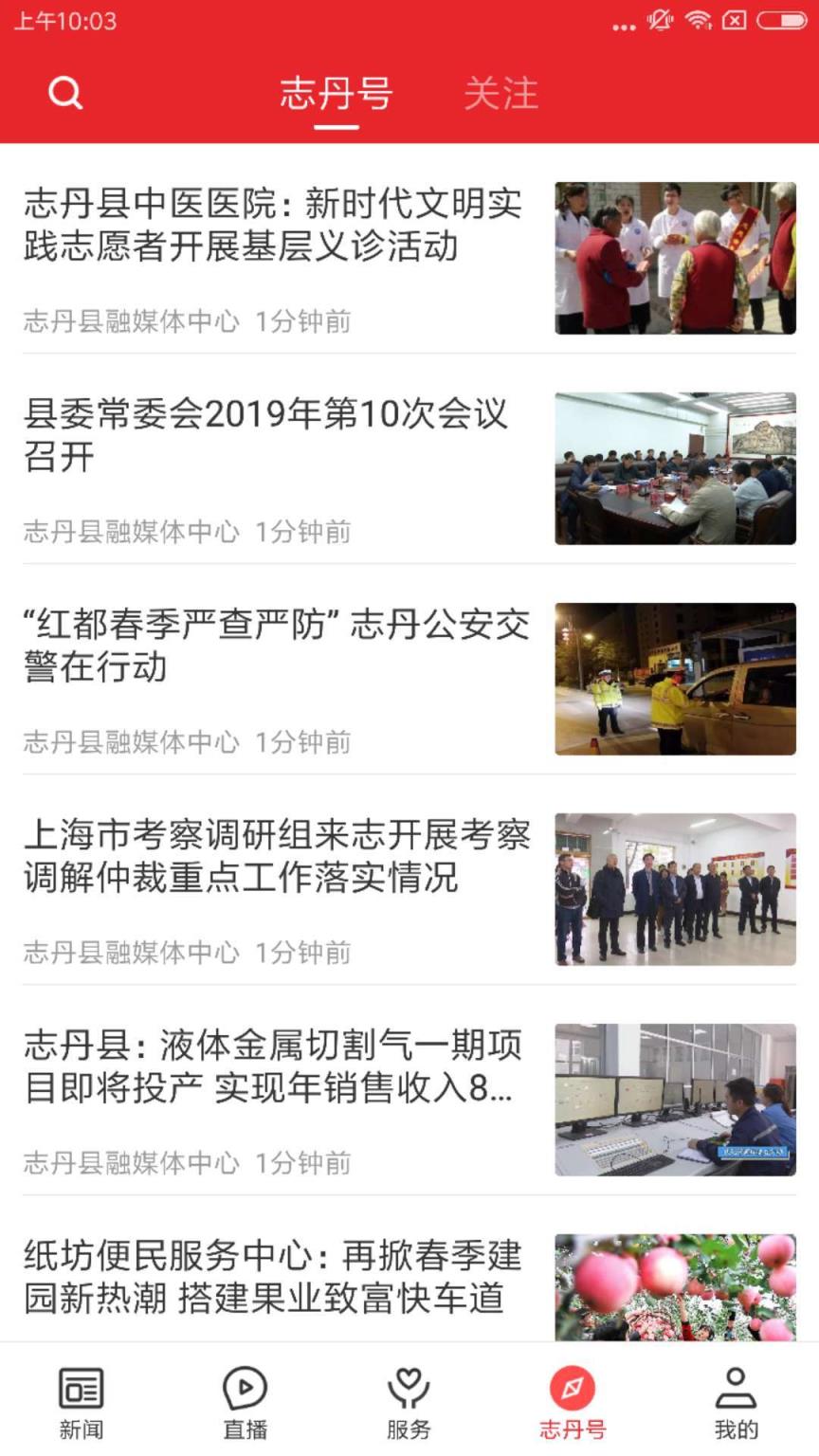Switch to the 关注 tab

click(x=500, y=93)
